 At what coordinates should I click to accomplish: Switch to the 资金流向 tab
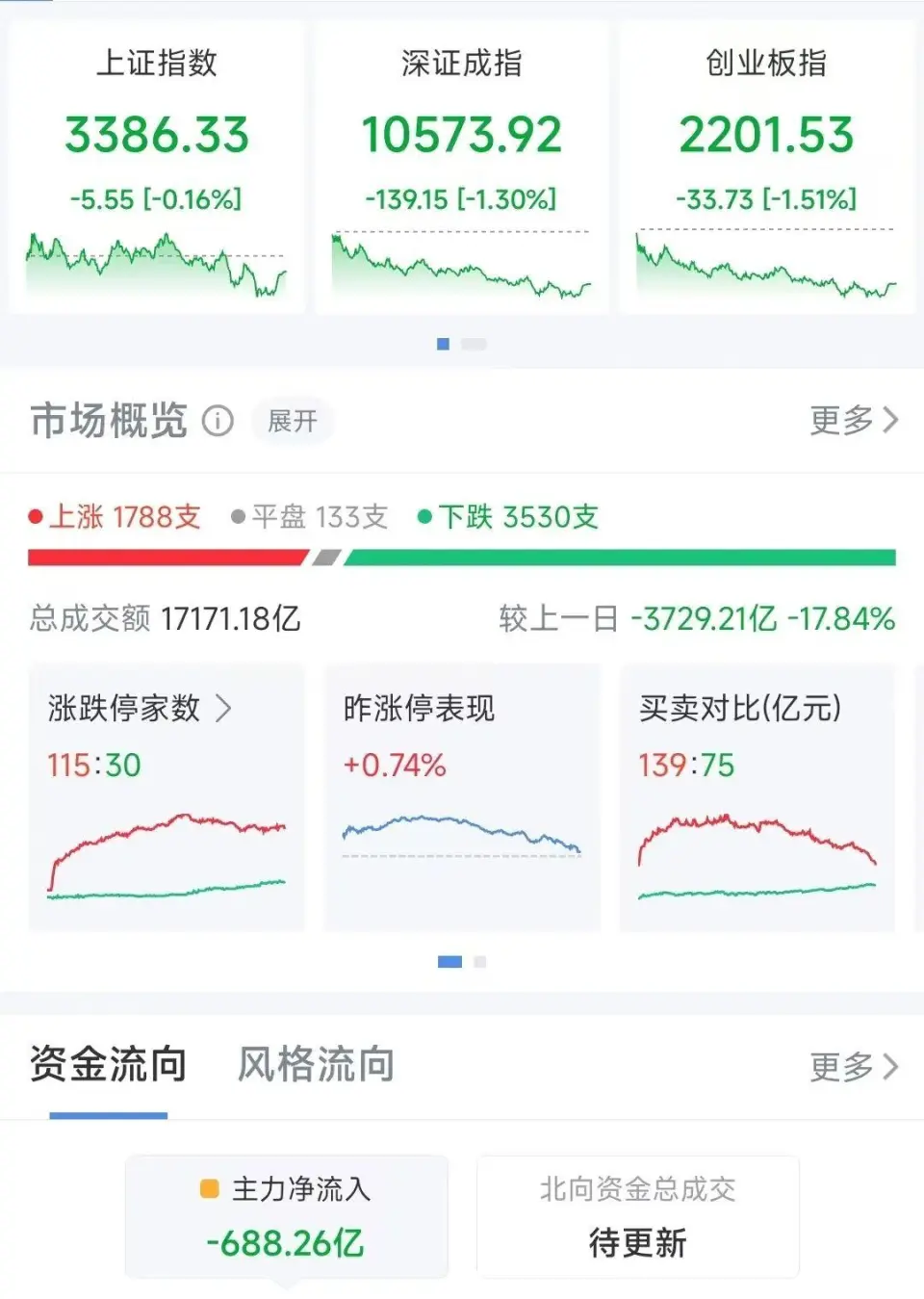point(108,1065)
